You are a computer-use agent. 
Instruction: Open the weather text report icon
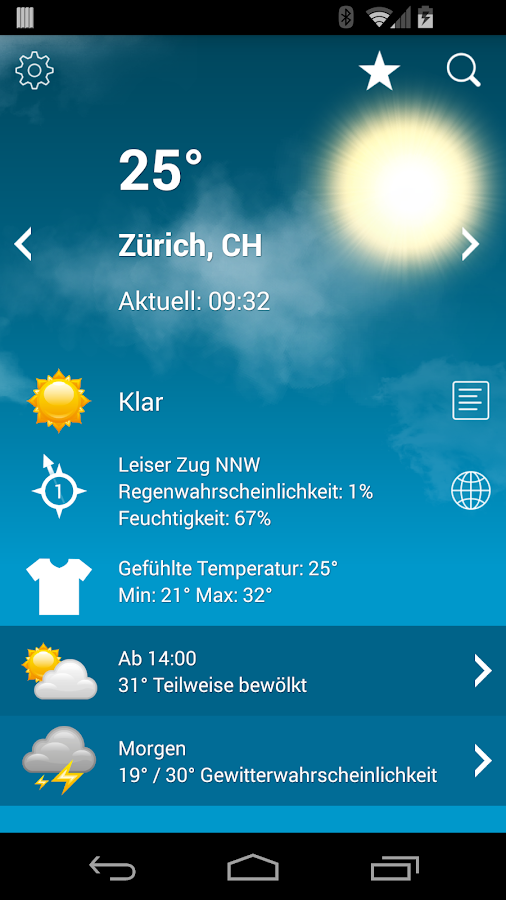(470, 400)
